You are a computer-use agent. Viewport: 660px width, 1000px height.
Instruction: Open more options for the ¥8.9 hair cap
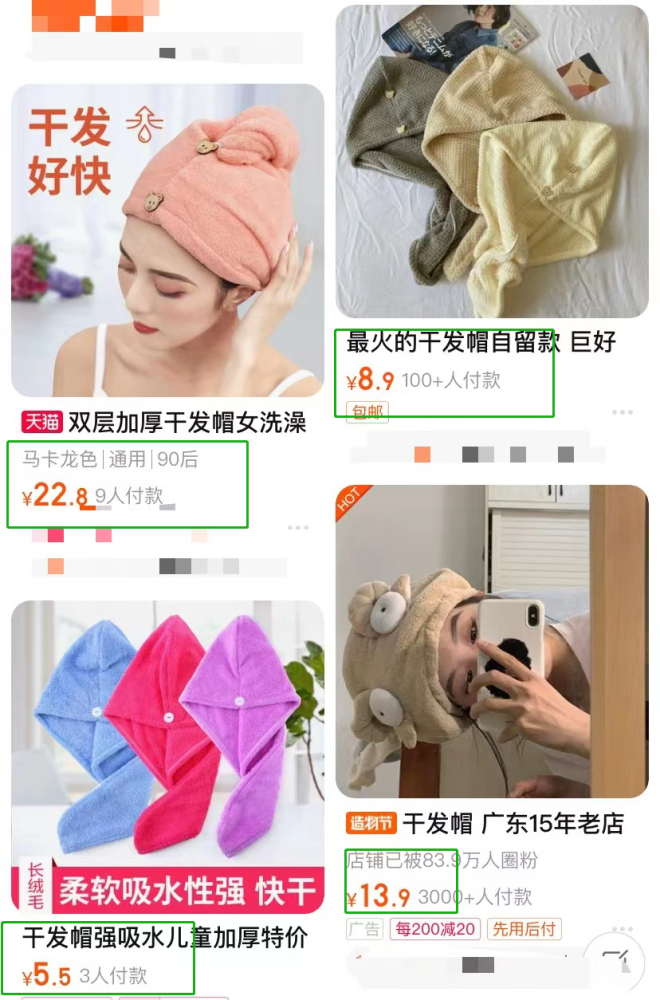point(622,412)
